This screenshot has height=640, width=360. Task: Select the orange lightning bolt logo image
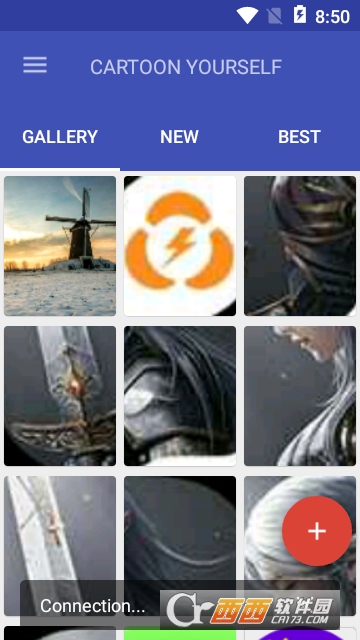[x=180, y=246]
